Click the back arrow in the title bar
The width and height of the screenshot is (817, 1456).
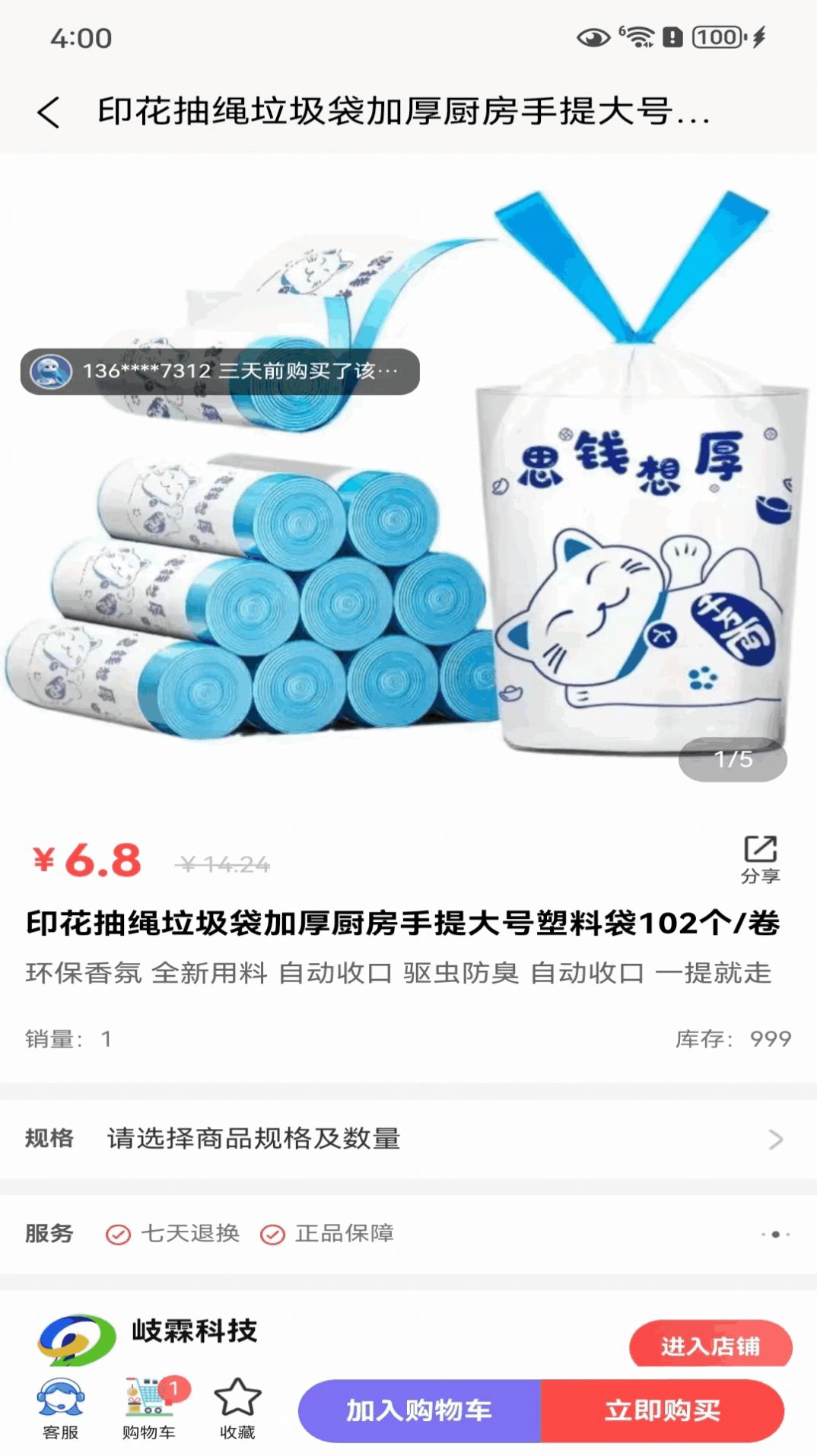click(x=47, y=112)
